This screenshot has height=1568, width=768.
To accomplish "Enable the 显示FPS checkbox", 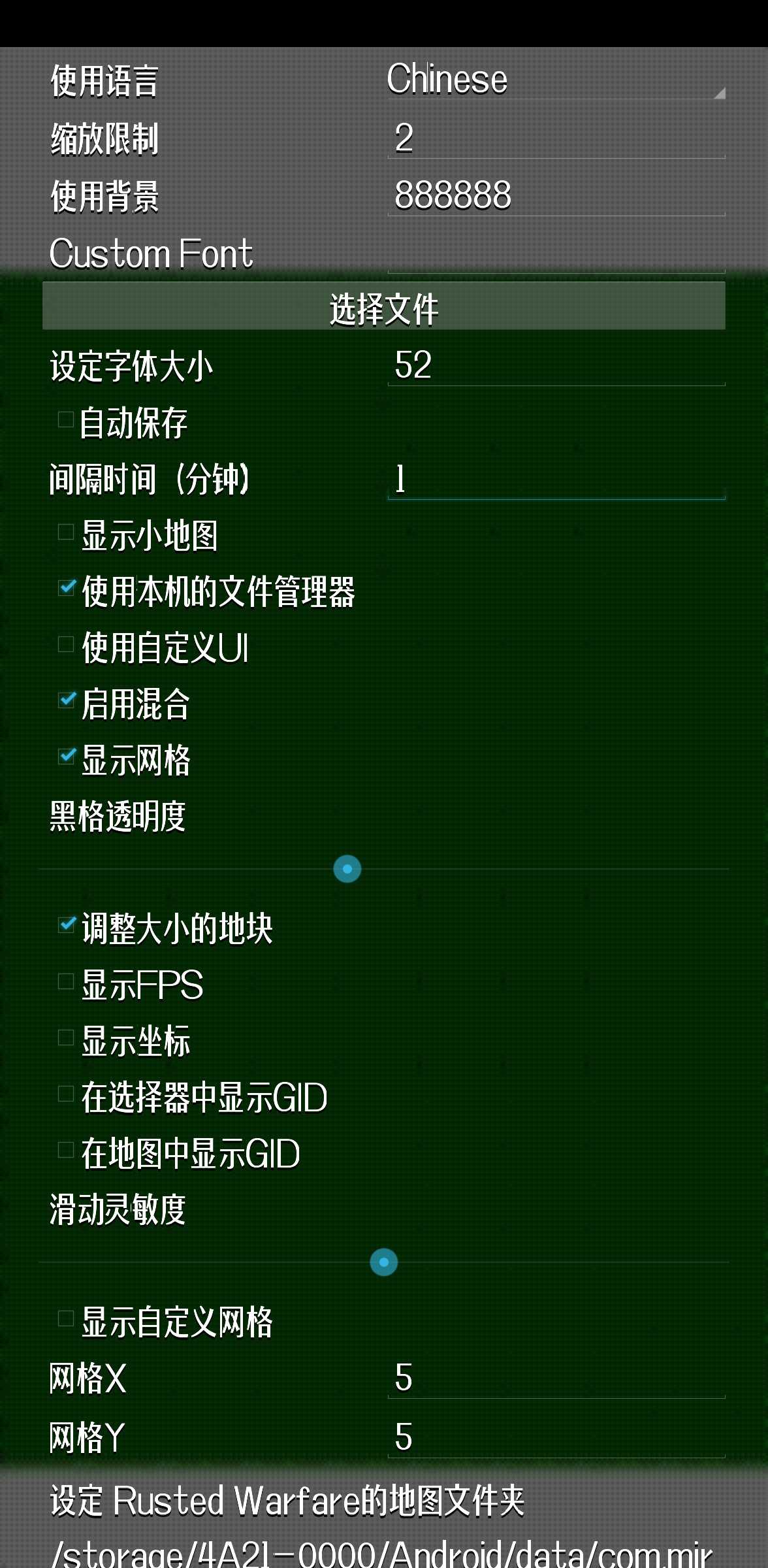I will tap(66, 982).
